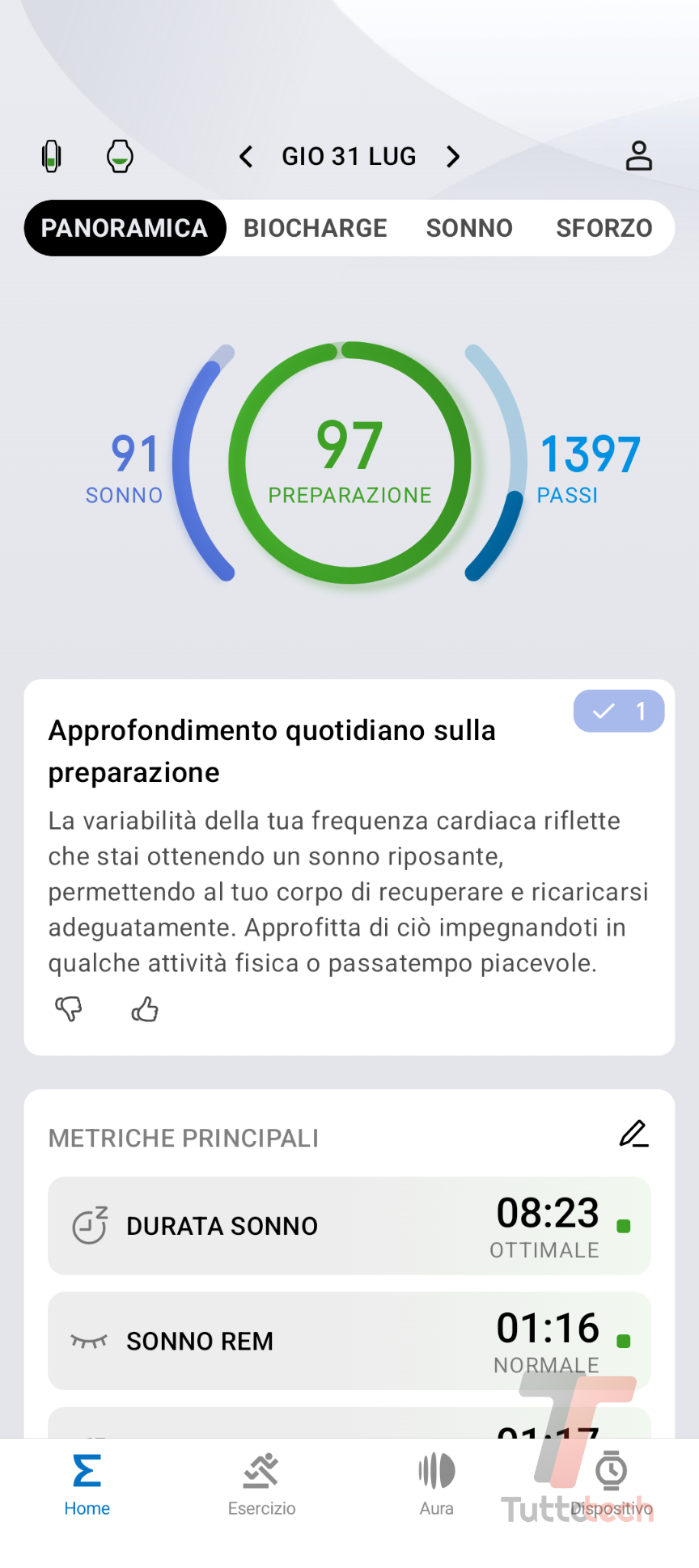The width and height of the screenshot is (699, 1568).
Task: Open the 97 Preparazione score ring
Action: [x=349, y=463]
